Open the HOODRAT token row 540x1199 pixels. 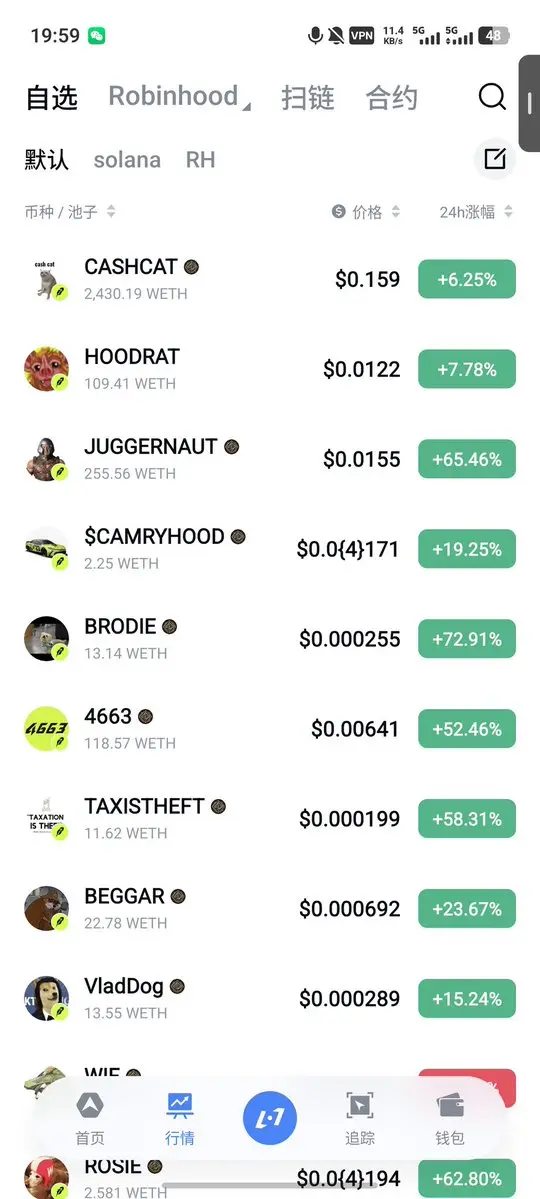270,369
